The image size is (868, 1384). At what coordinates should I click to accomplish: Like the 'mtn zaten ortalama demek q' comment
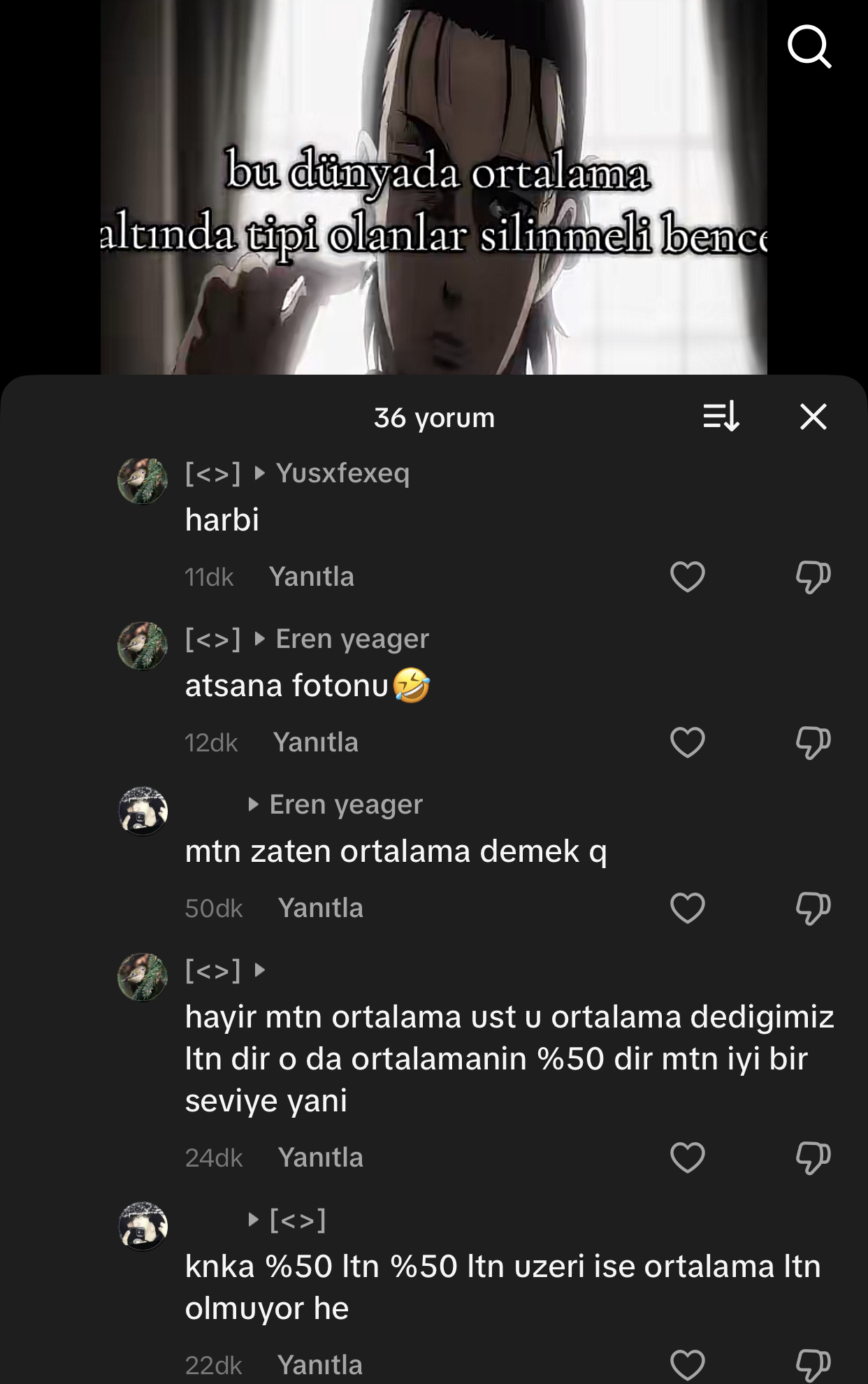pos(687,908)
